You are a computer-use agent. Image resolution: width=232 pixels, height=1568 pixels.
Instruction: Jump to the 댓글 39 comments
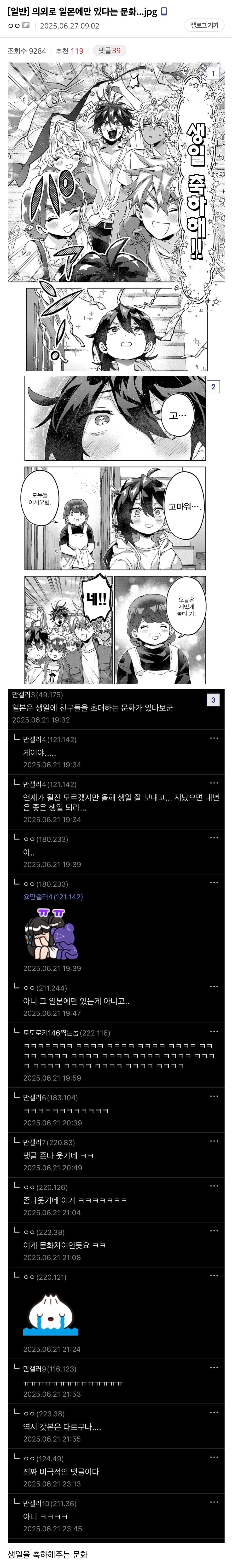110,51
